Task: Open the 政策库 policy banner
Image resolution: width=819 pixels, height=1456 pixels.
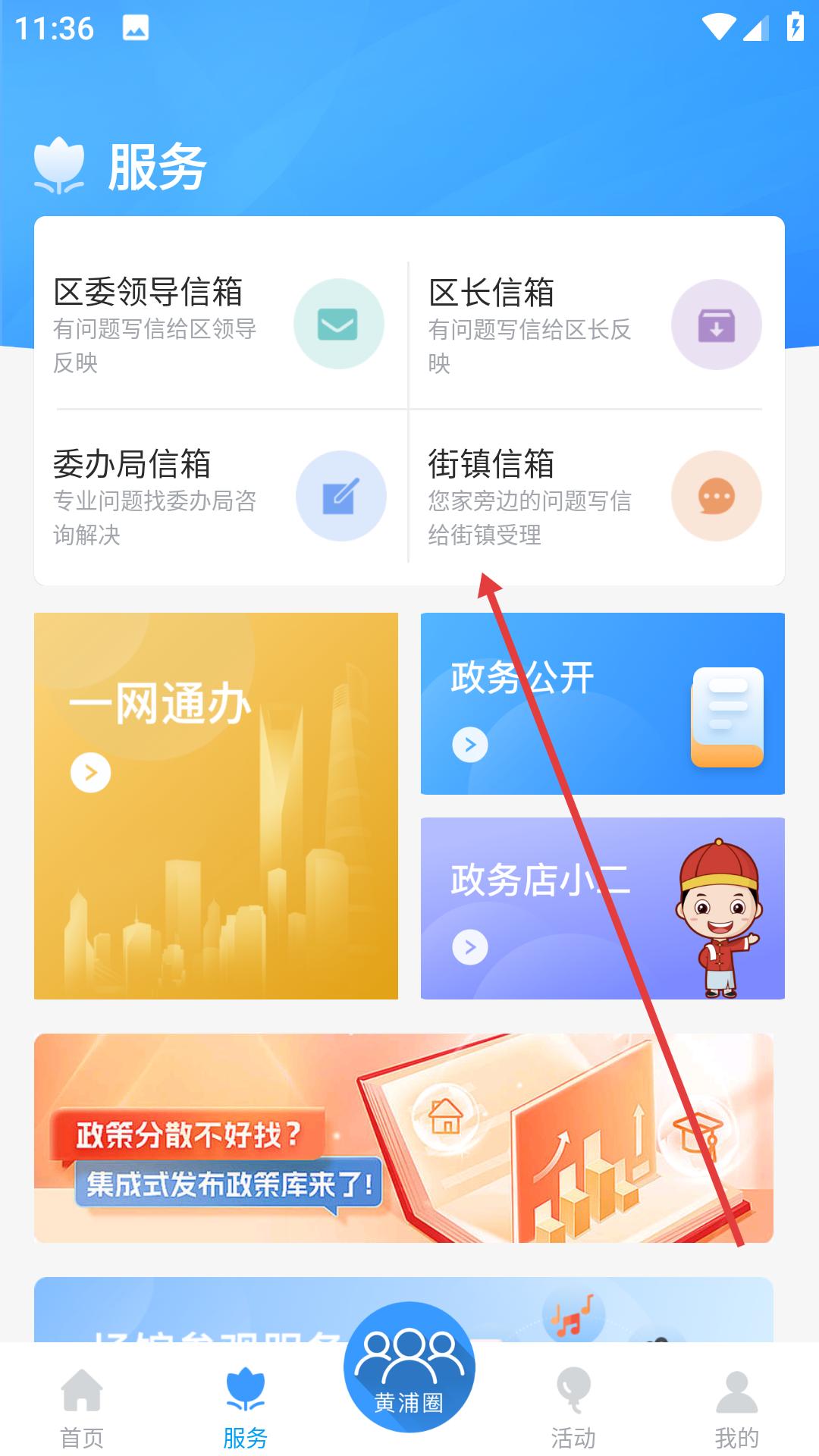Action: [403, 1137]
